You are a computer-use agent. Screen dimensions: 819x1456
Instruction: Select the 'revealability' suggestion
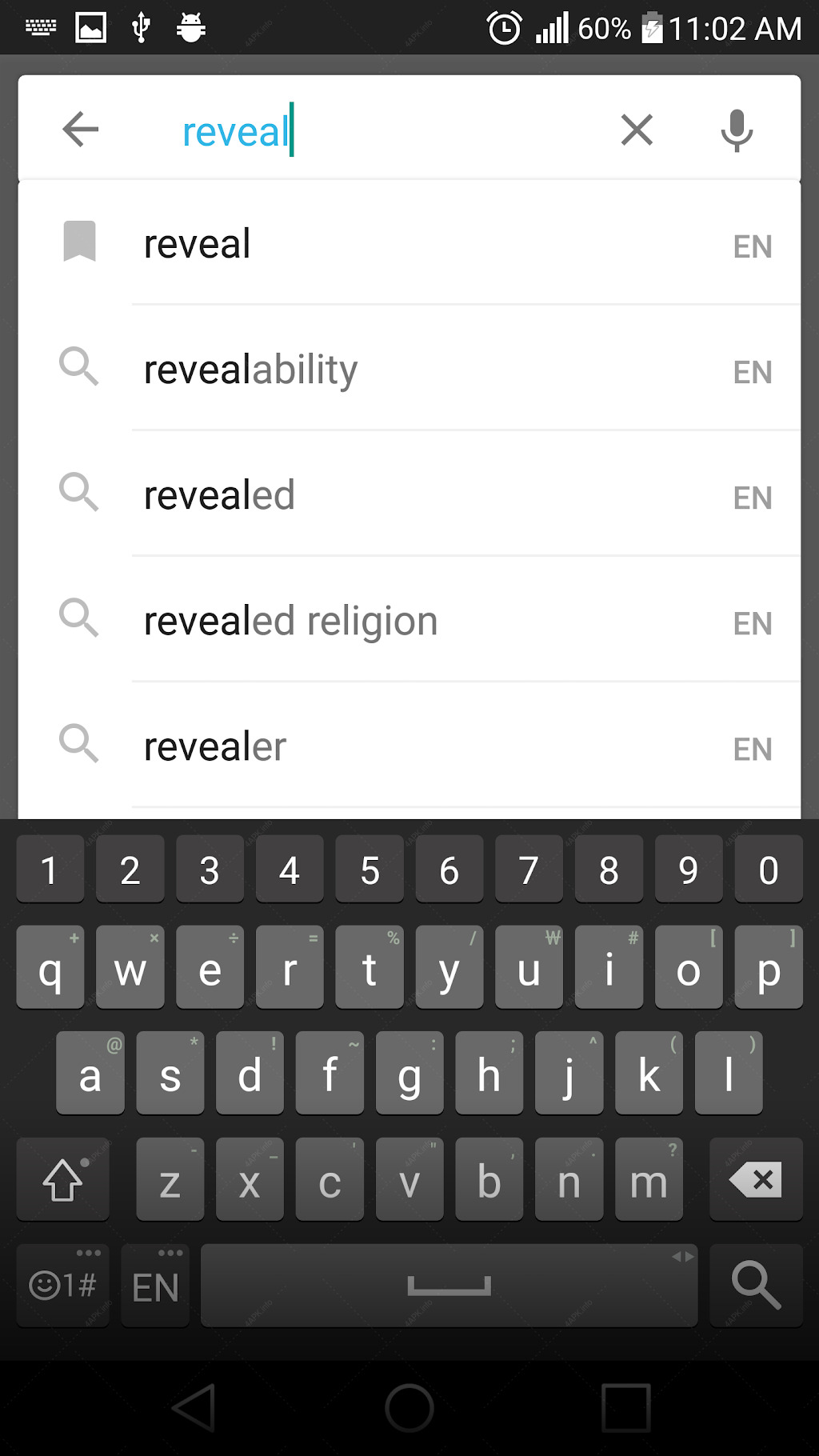coord(409,369)
